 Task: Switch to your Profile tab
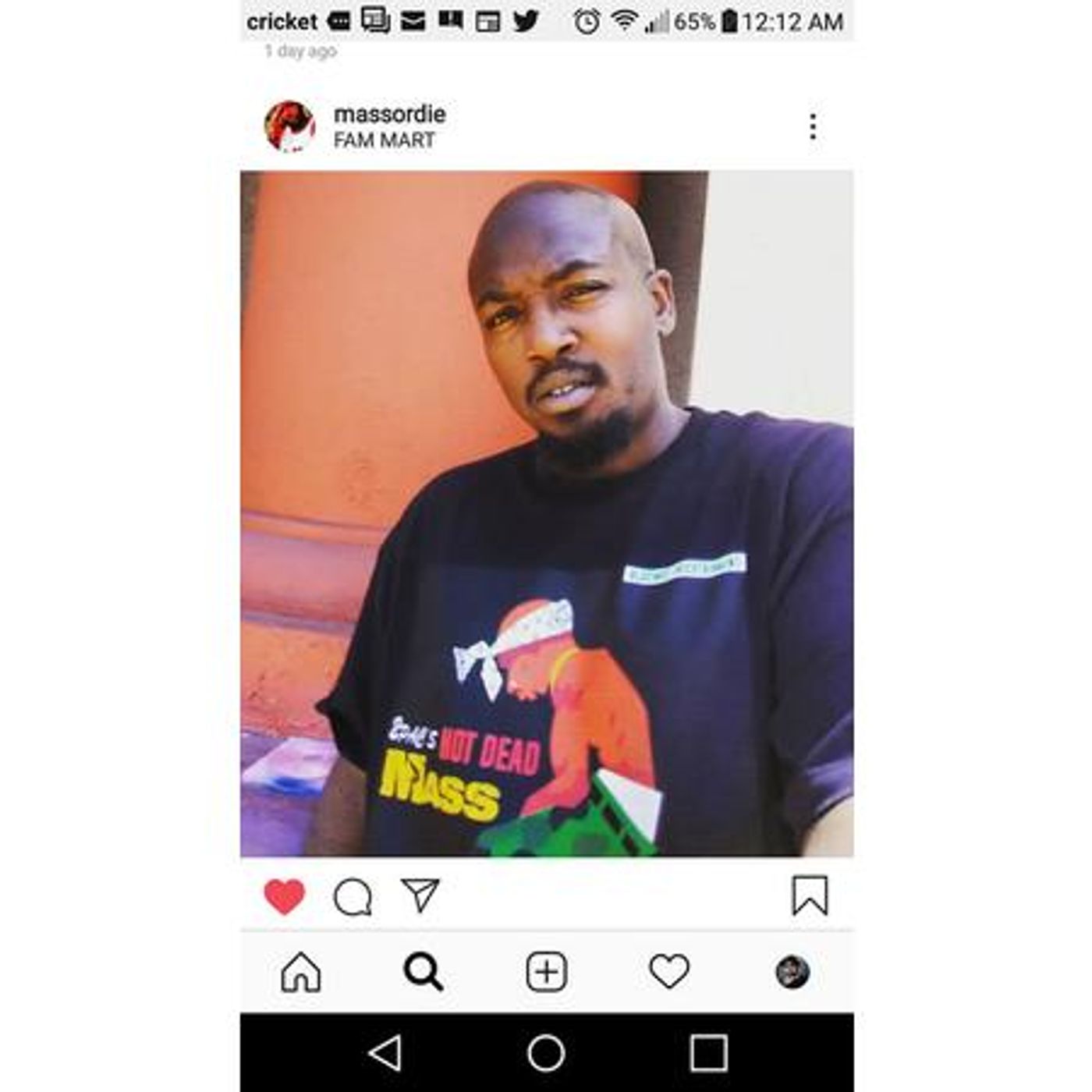pyautogui.click(x=792, y=973)
